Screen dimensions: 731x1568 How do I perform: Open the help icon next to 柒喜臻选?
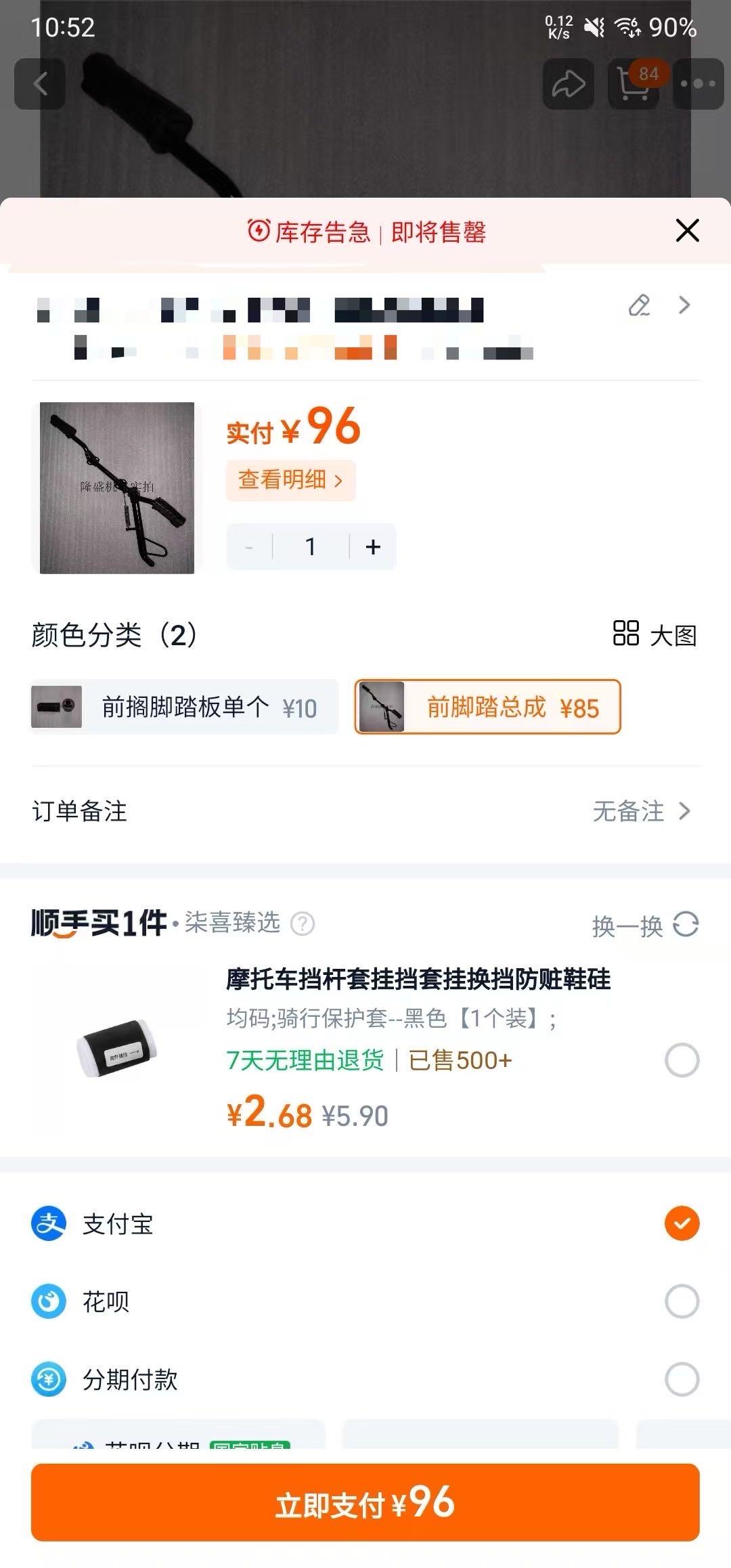[x=303, y=923]
